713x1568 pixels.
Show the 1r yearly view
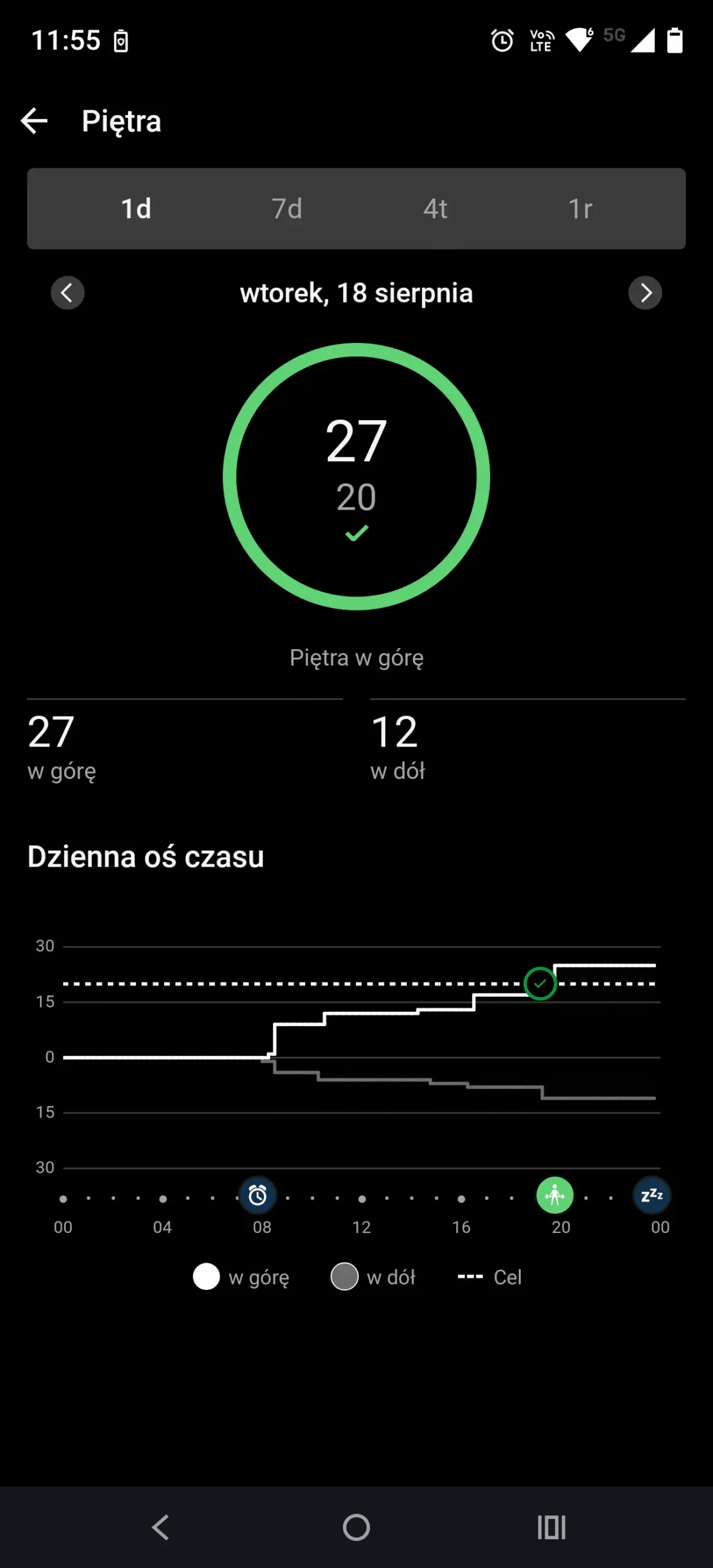click(580, 209)
